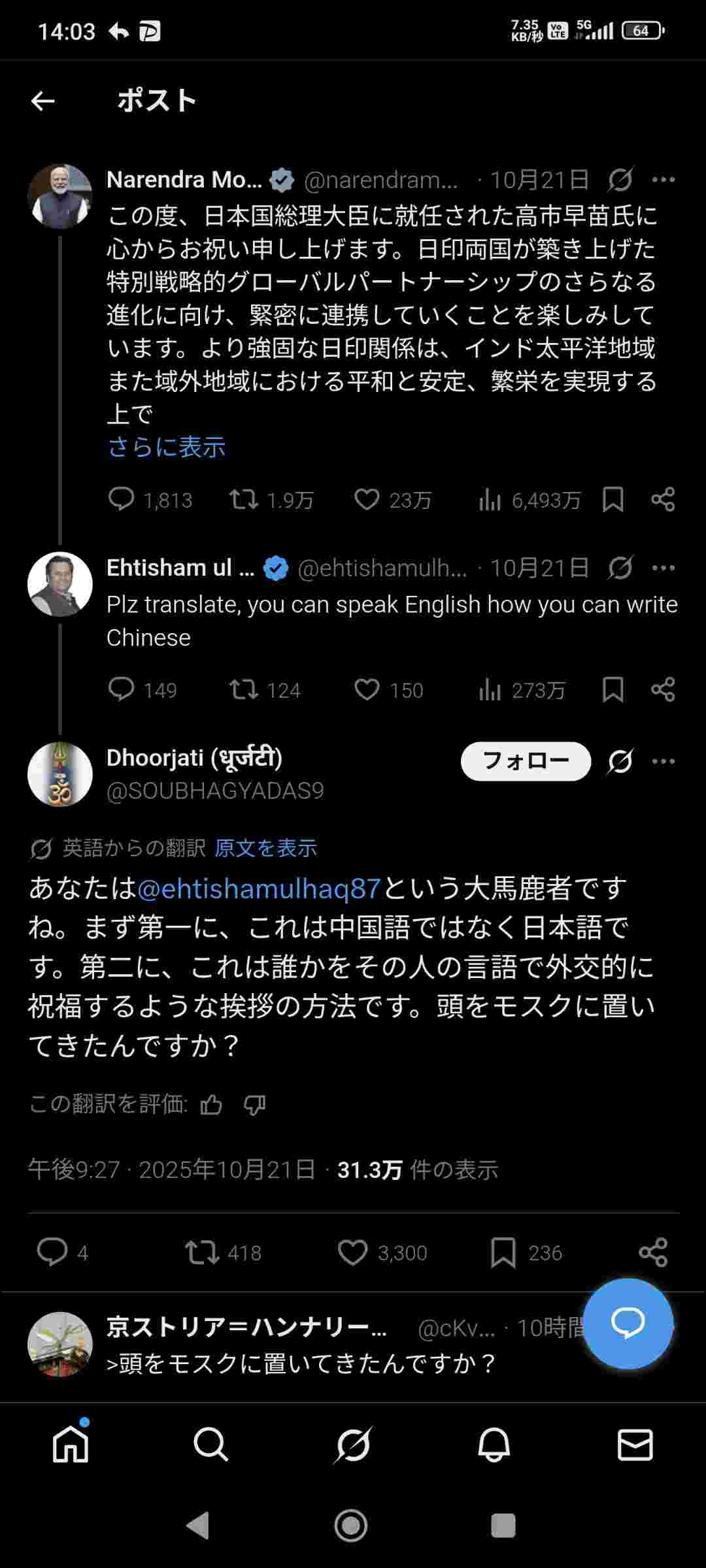Open the Search tab
Image resolution: width=706 pixels, height=1568 pixels.
211,1445
